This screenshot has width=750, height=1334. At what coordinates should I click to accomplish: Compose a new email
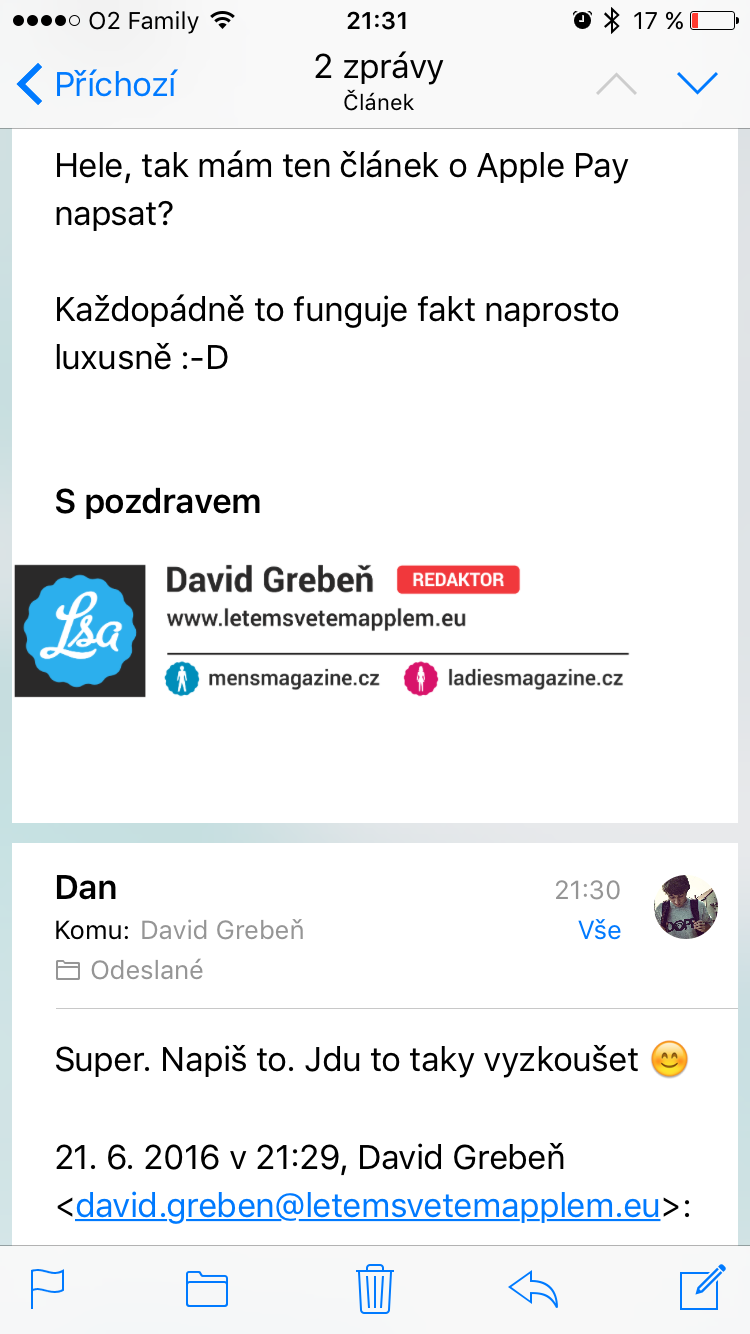click(x=702, y=1287)
